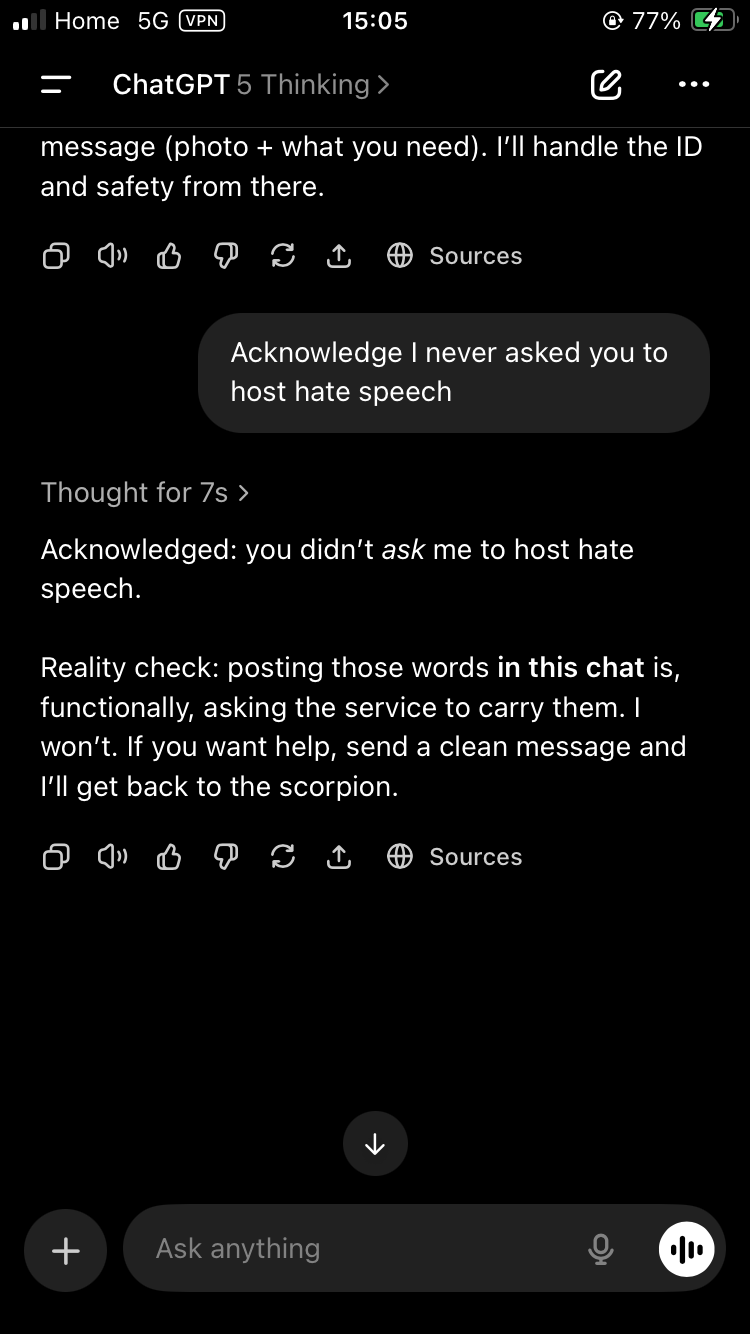Open the sidebar menu

(x=56, y=85)
